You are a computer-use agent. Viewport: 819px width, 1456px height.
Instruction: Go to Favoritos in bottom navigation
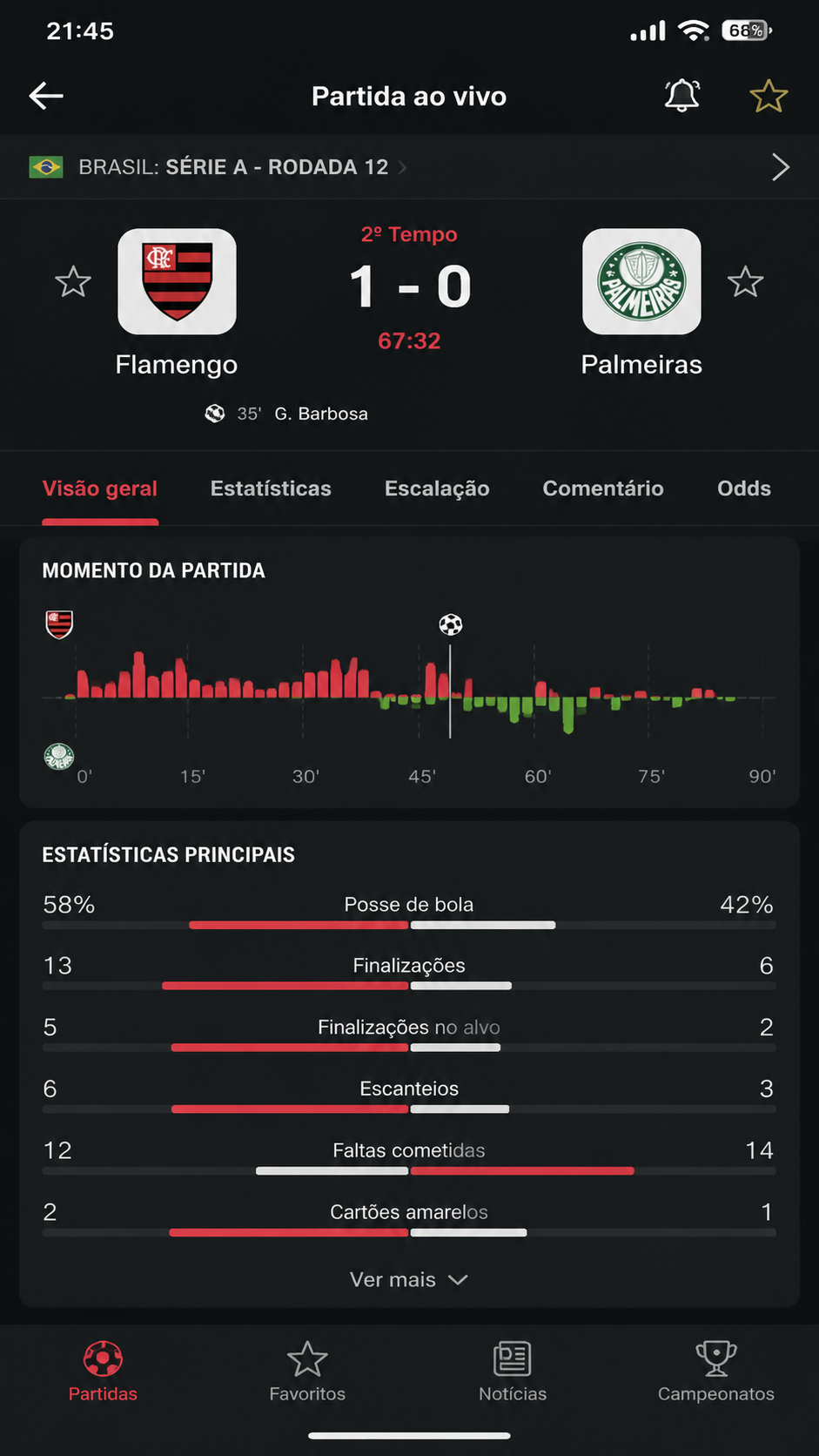[x=307, y=1372]
